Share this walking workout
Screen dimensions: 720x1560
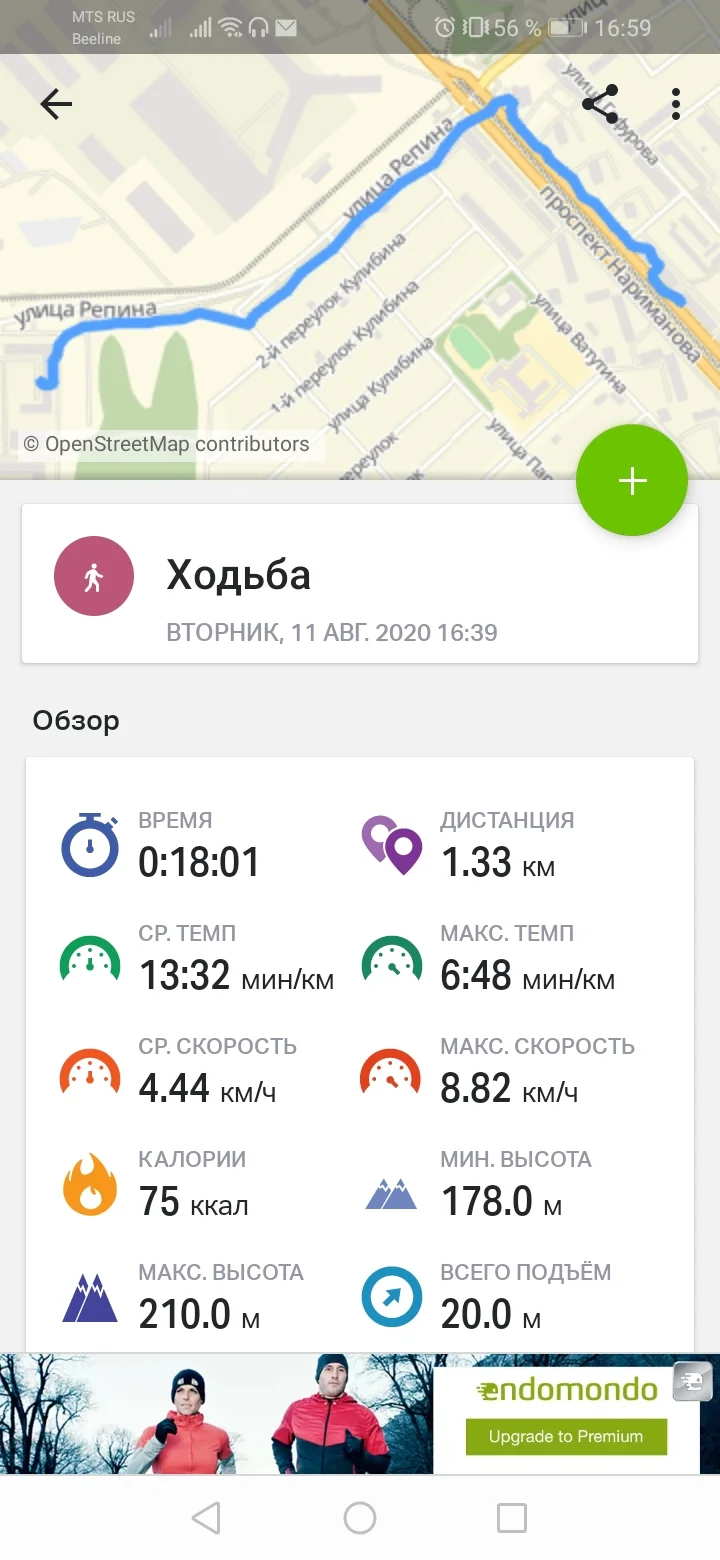pyautogui.click(x=600, y=104)
